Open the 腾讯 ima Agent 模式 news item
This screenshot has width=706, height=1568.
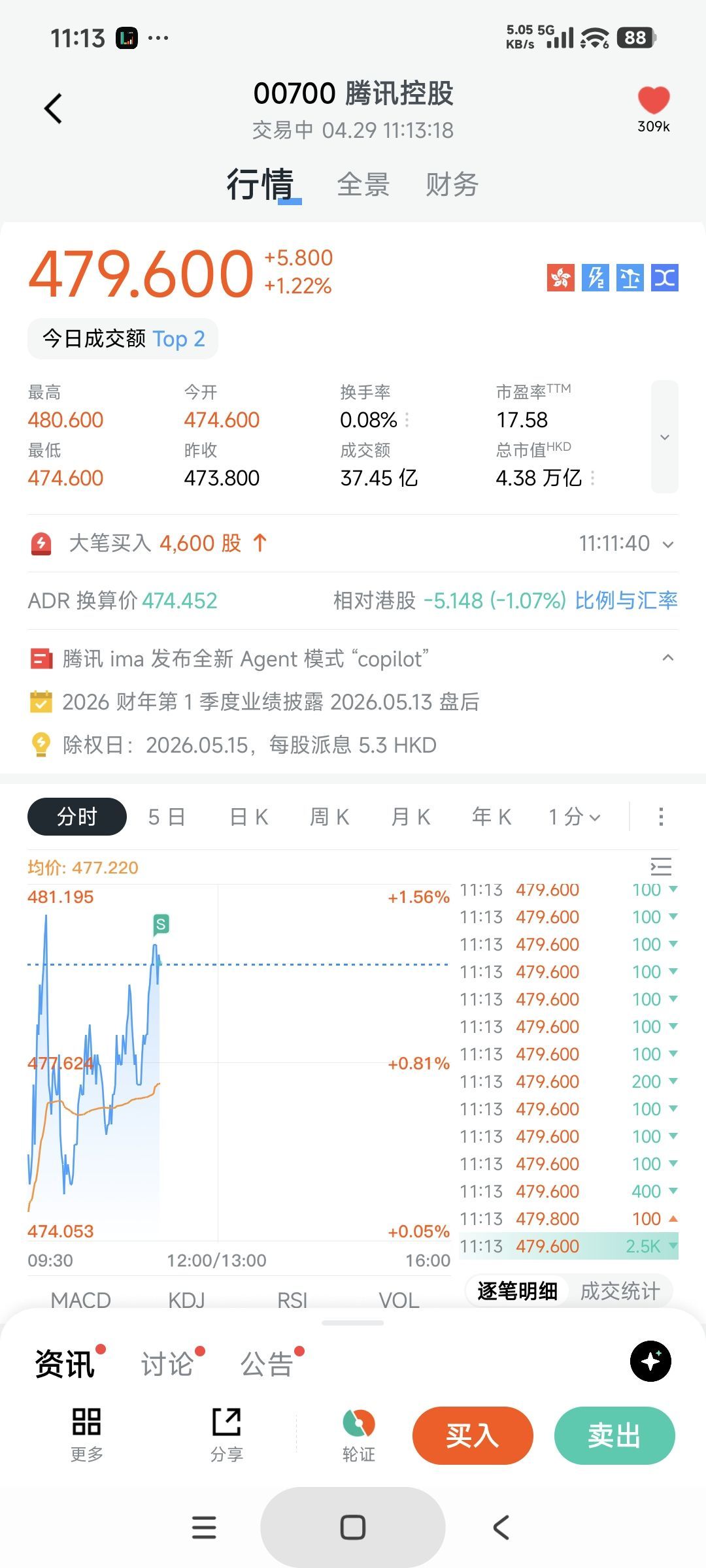pos(245,659)
